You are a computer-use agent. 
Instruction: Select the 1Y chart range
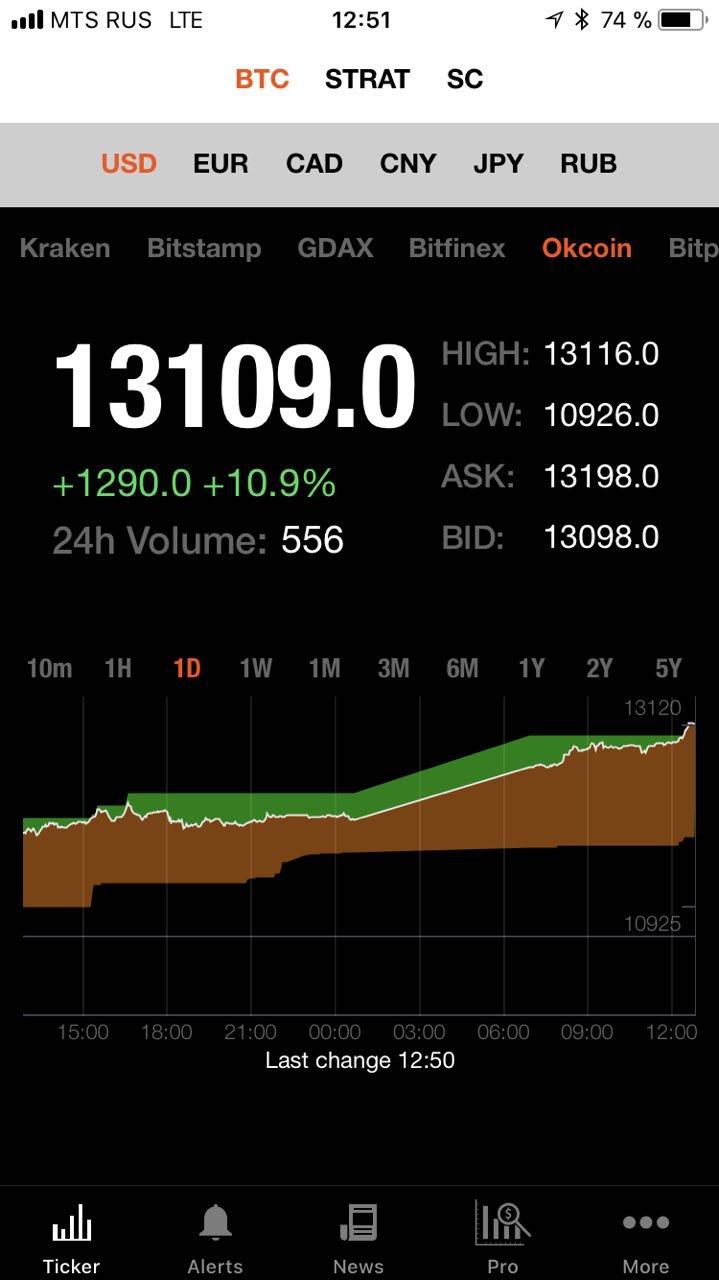pyautogui.click(x=531, y=668)
